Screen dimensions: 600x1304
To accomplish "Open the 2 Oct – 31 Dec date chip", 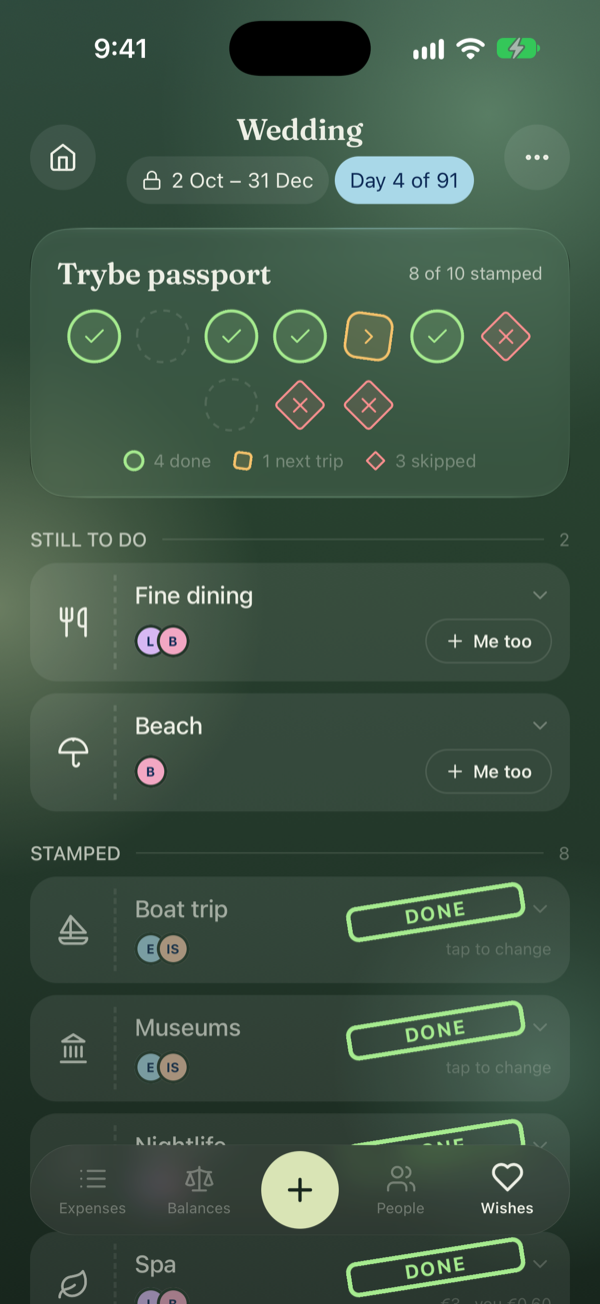I will (227, 181).
